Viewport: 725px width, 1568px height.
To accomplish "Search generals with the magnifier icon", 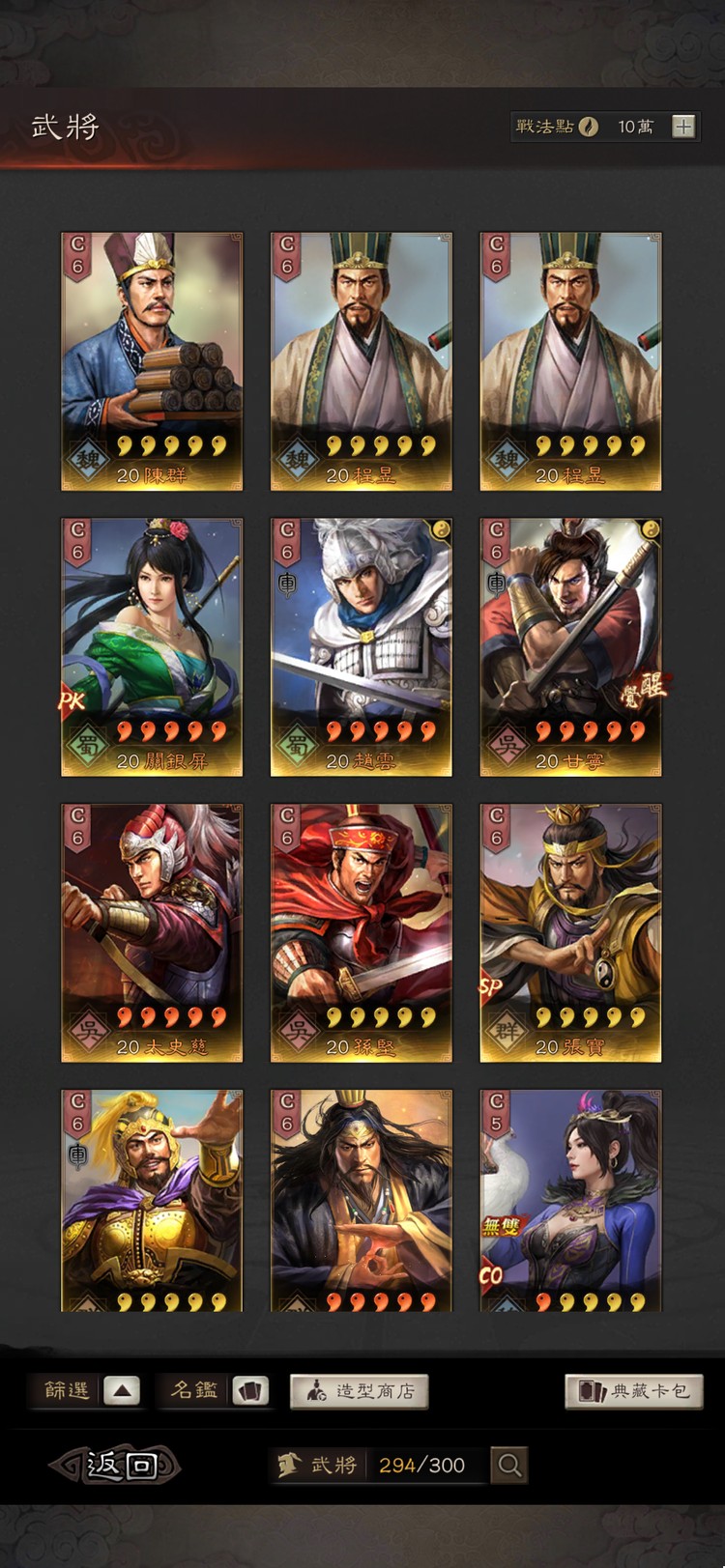I will [x=509, y=1466].
